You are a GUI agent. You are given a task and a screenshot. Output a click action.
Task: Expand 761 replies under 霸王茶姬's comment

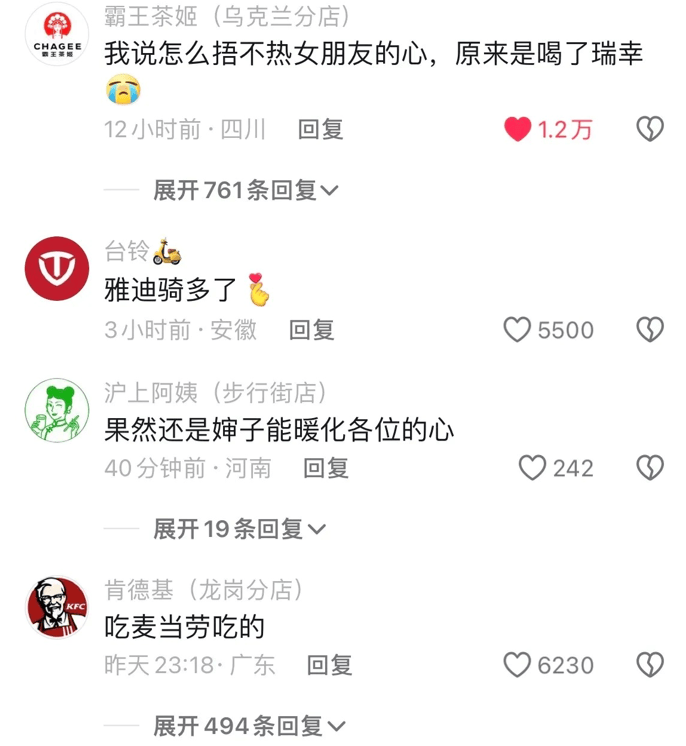(245, 190)
